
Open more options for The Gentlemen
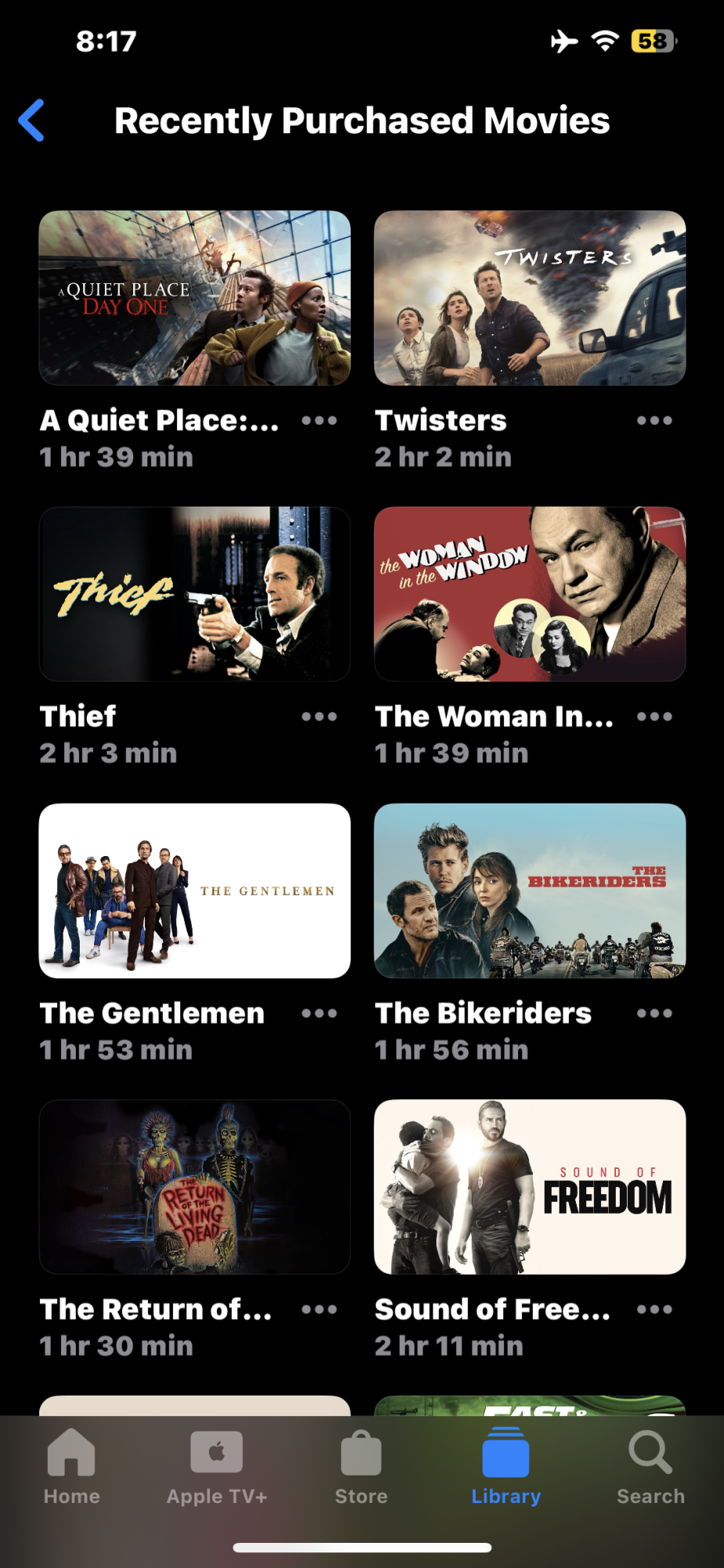pos(319,1013)
